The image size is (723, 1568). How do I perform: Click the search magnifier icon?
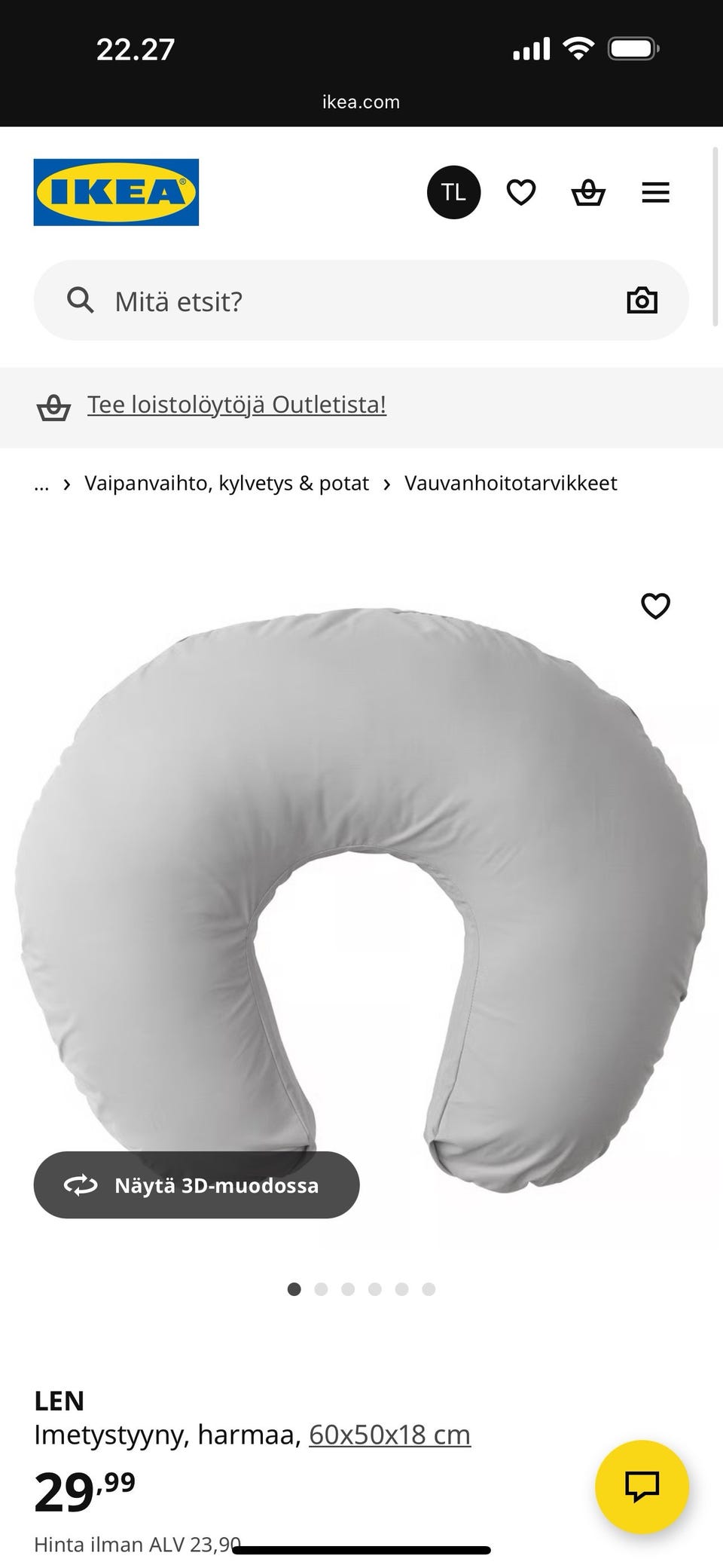(x=81, y=299)
